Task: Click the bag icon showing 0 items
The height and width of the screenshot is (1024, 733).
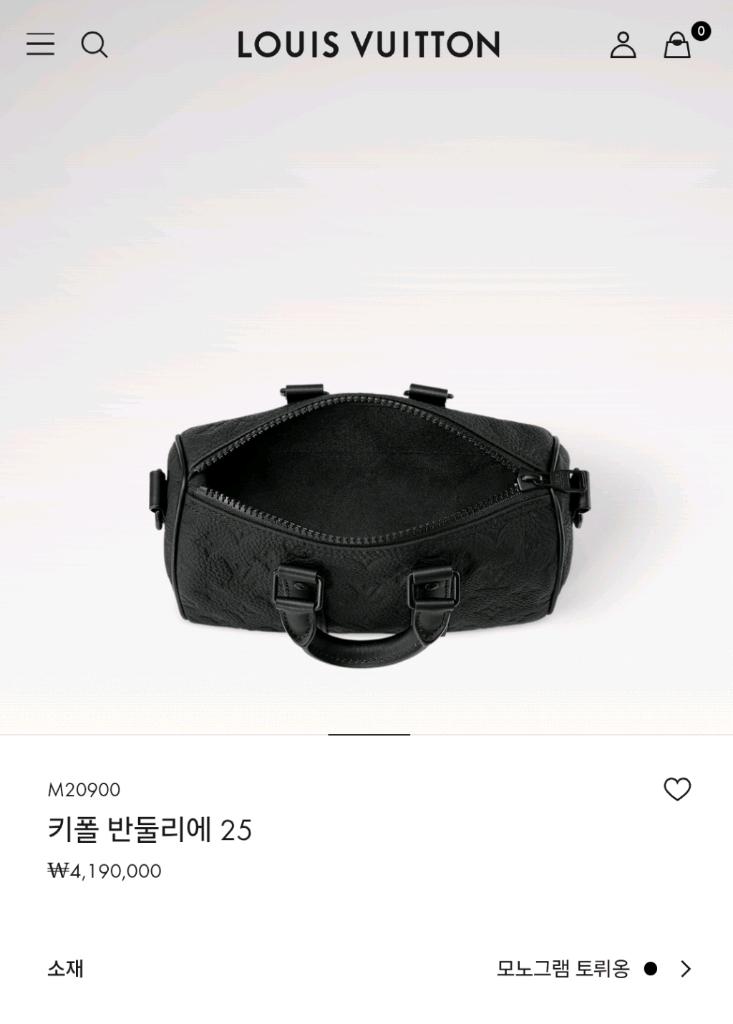Action: pos(677,45)
